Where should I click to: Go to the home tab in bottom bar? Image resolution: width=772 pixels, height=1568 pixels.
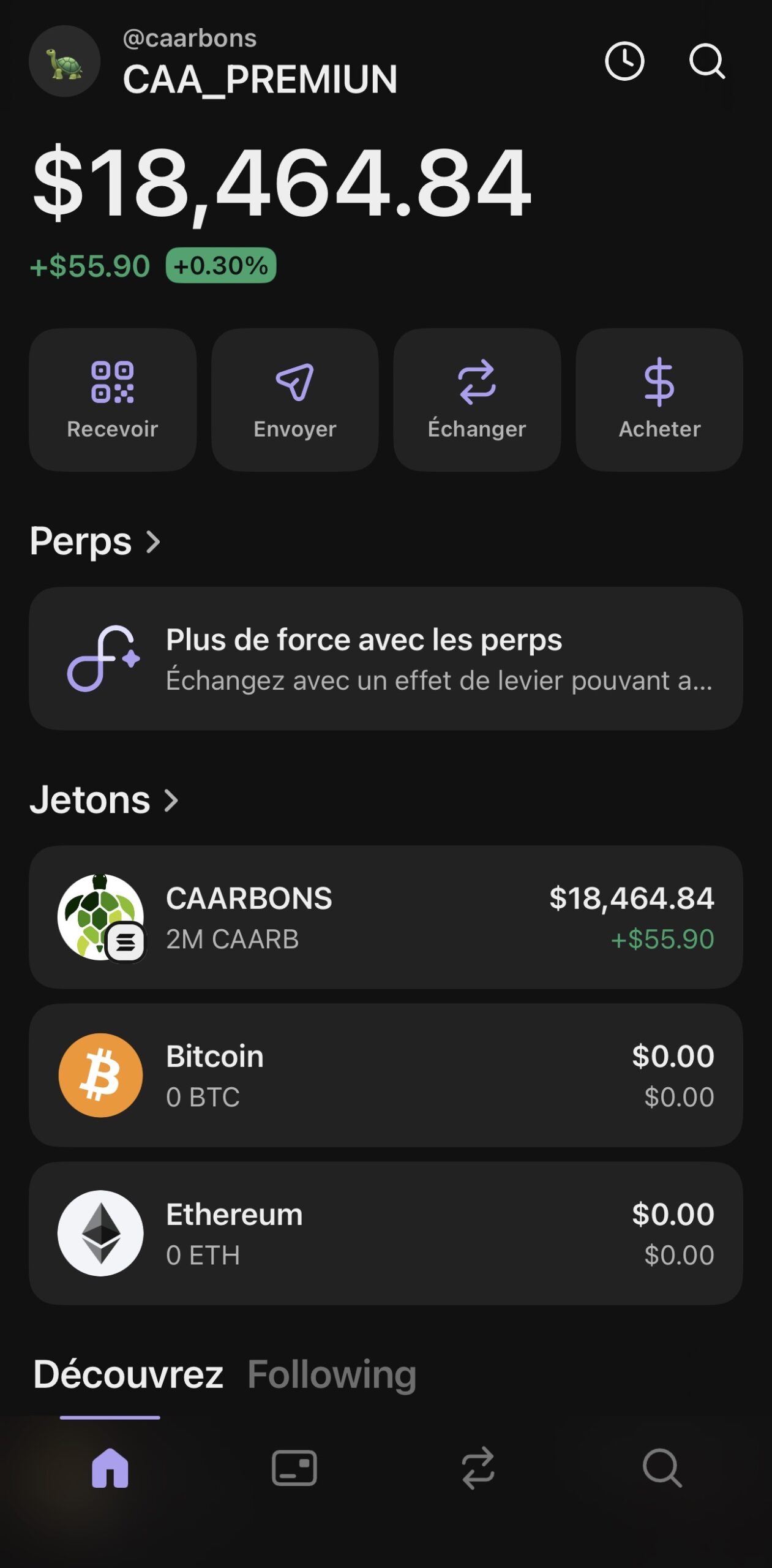110,1468
